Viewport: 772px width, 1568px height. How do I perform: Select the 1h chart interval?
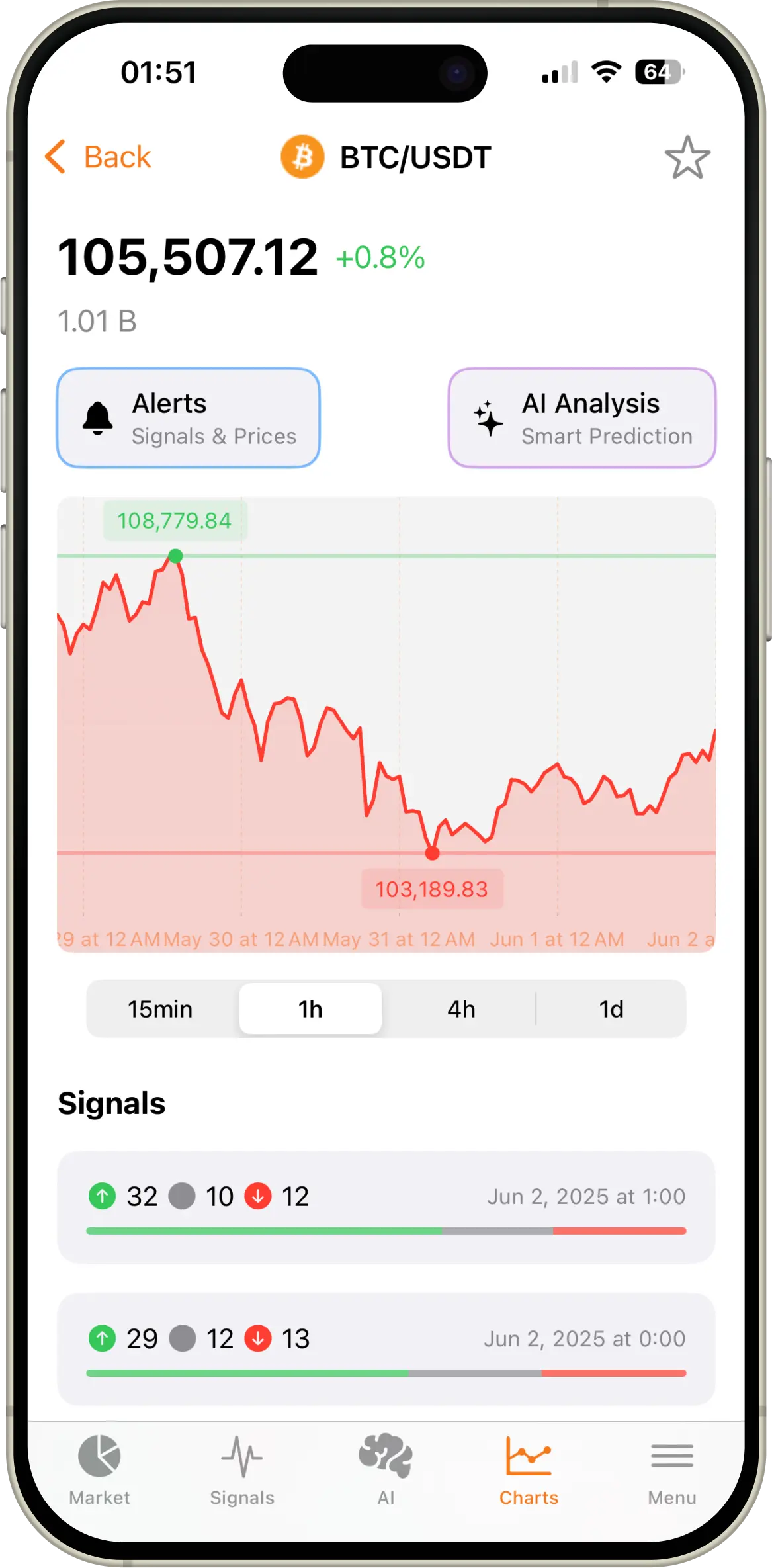pyautogui.click(x=310, y=1009)
